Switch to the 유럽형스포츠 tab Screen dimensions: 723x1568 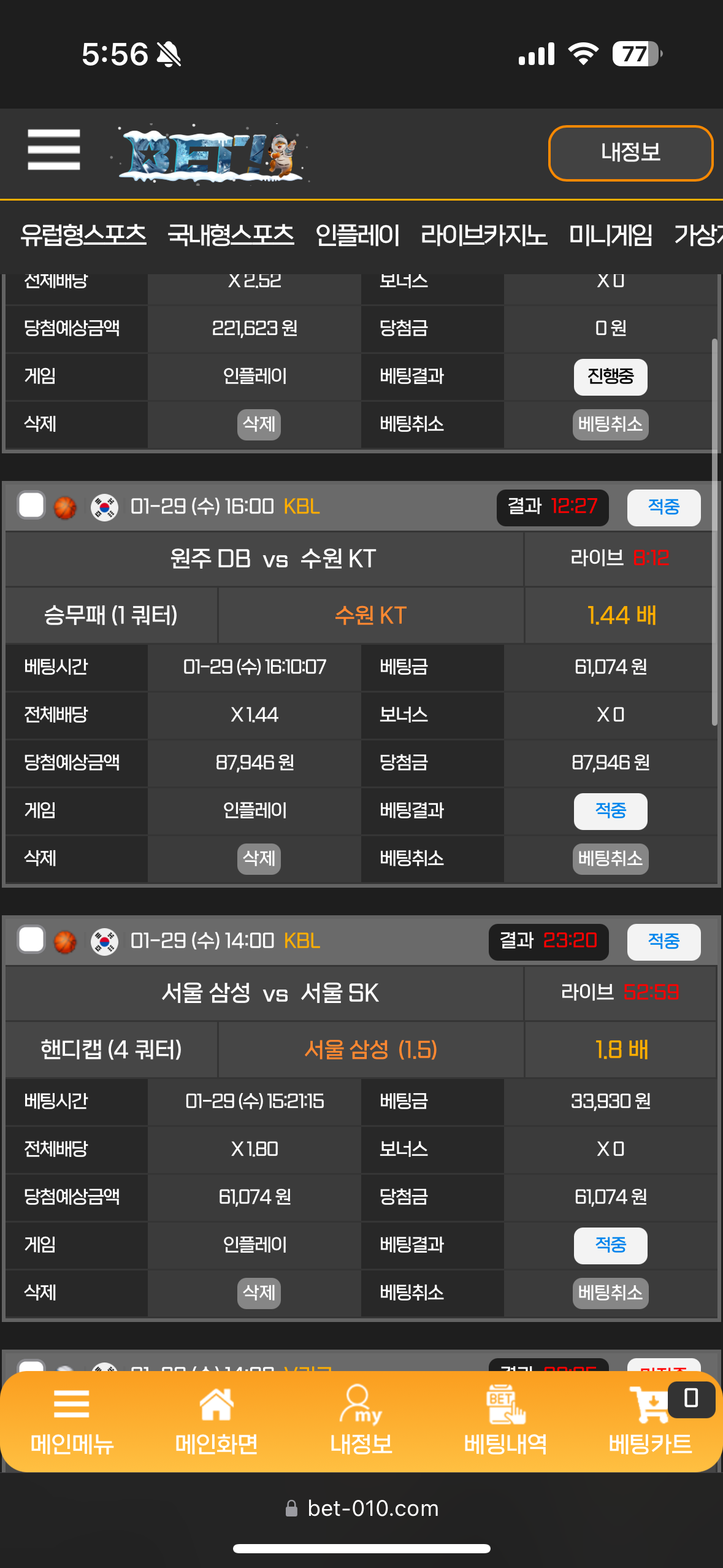(x=83, y=235)
